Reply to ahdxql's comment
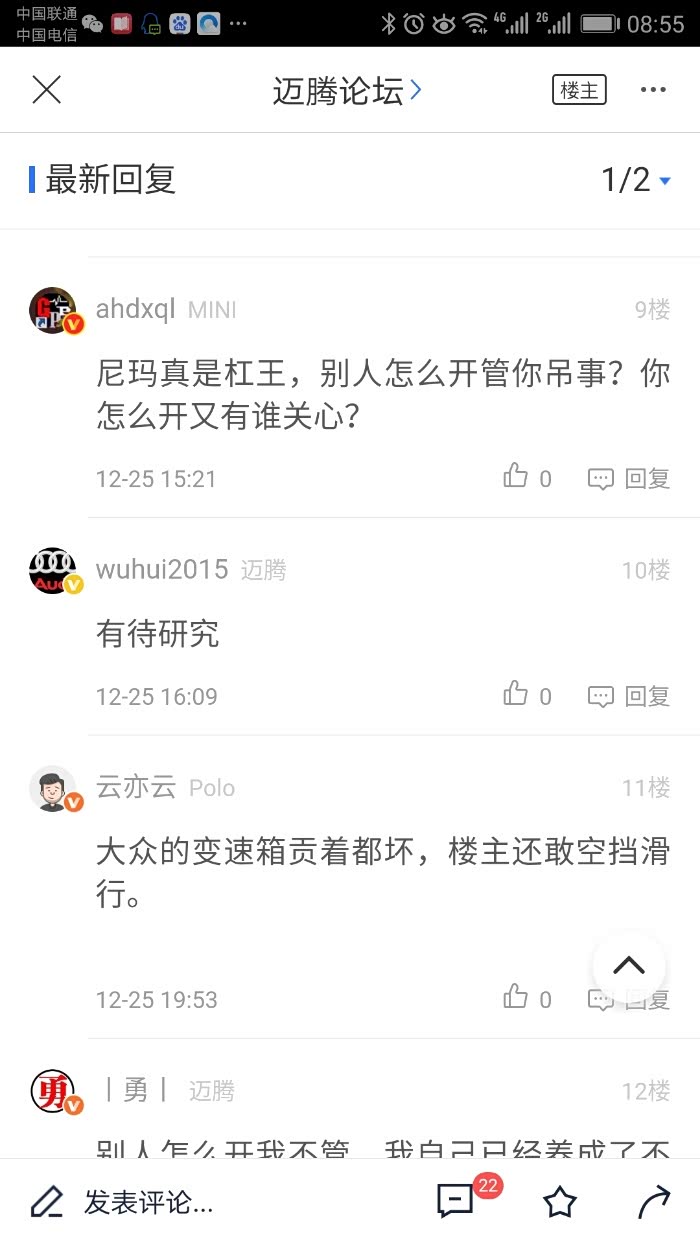This screenshot has height=1244, width=700. 629,479
